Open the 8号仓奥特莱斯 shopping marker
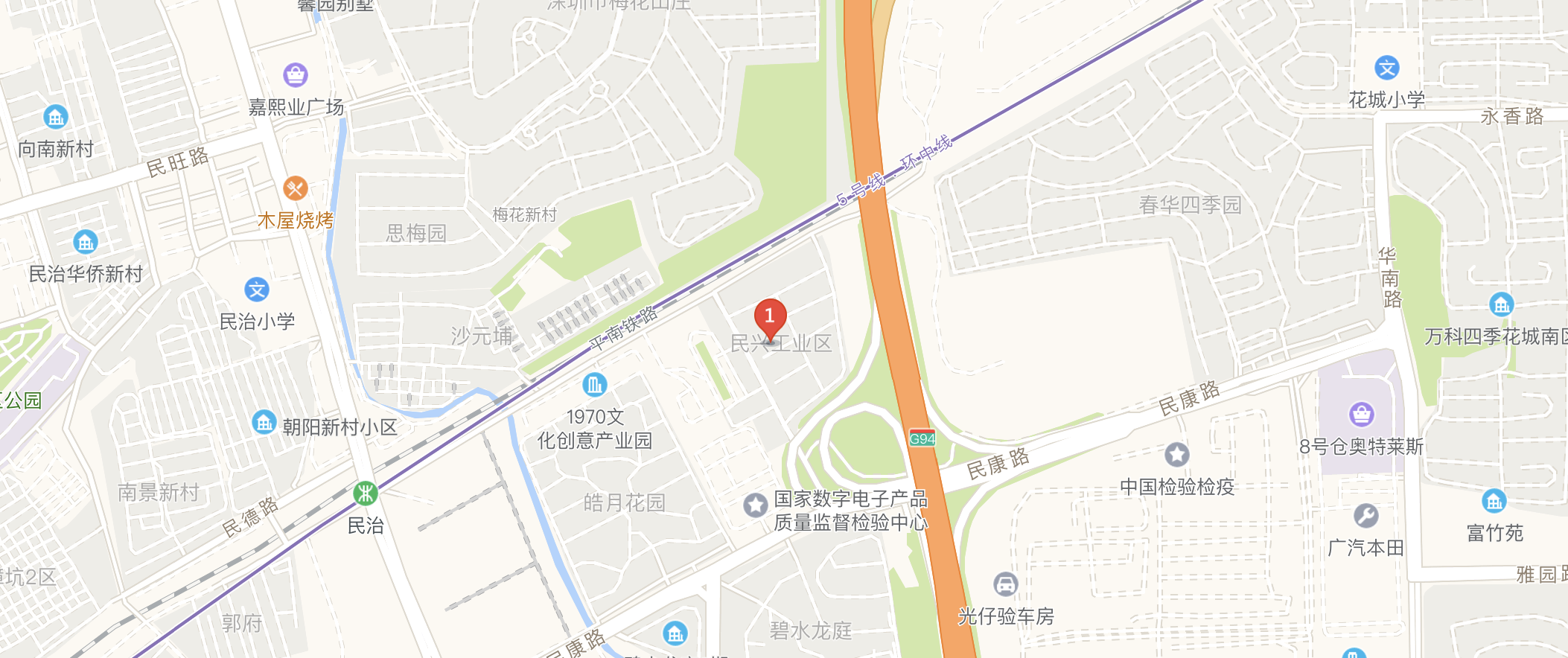 [x=1361, y=414]
